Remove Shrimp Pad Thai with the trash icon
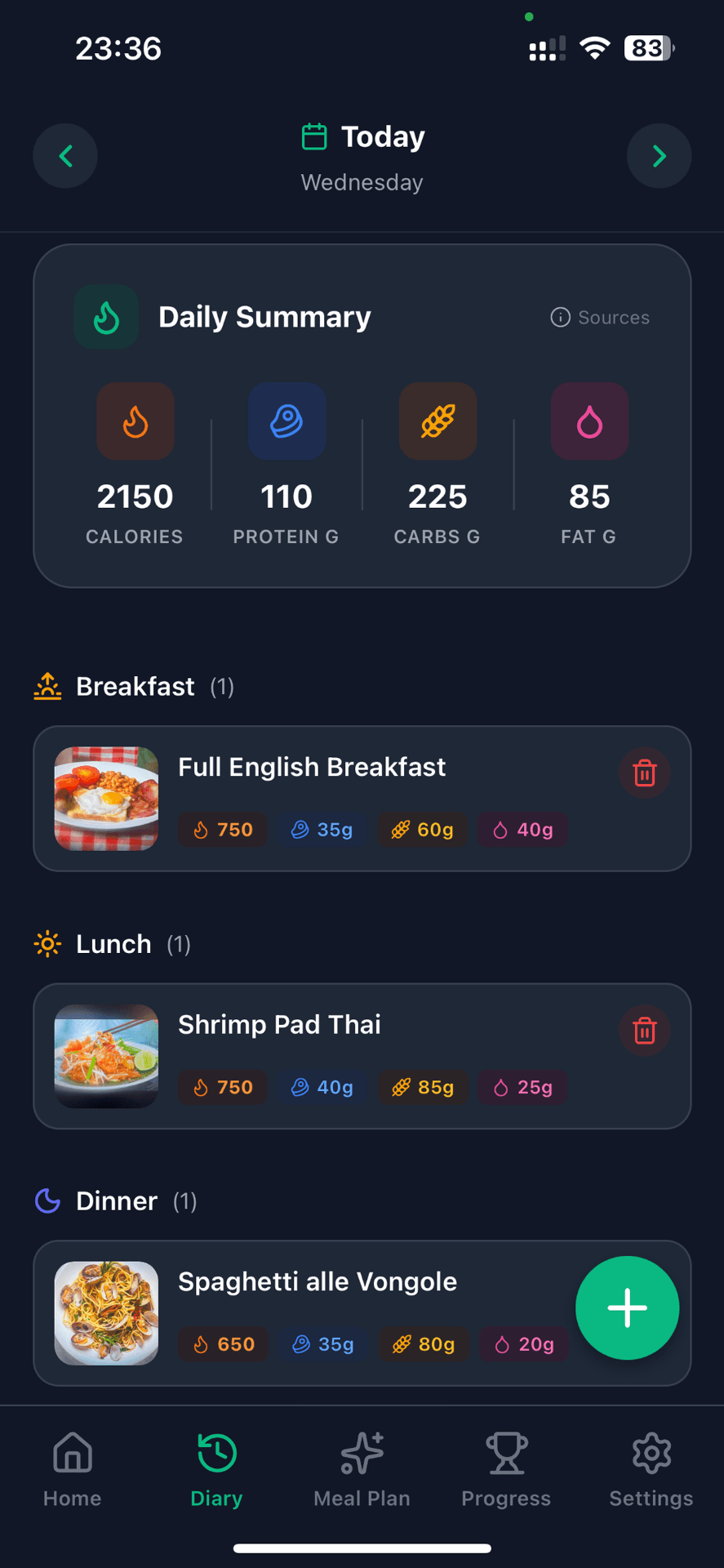 tap(644, 1031)
